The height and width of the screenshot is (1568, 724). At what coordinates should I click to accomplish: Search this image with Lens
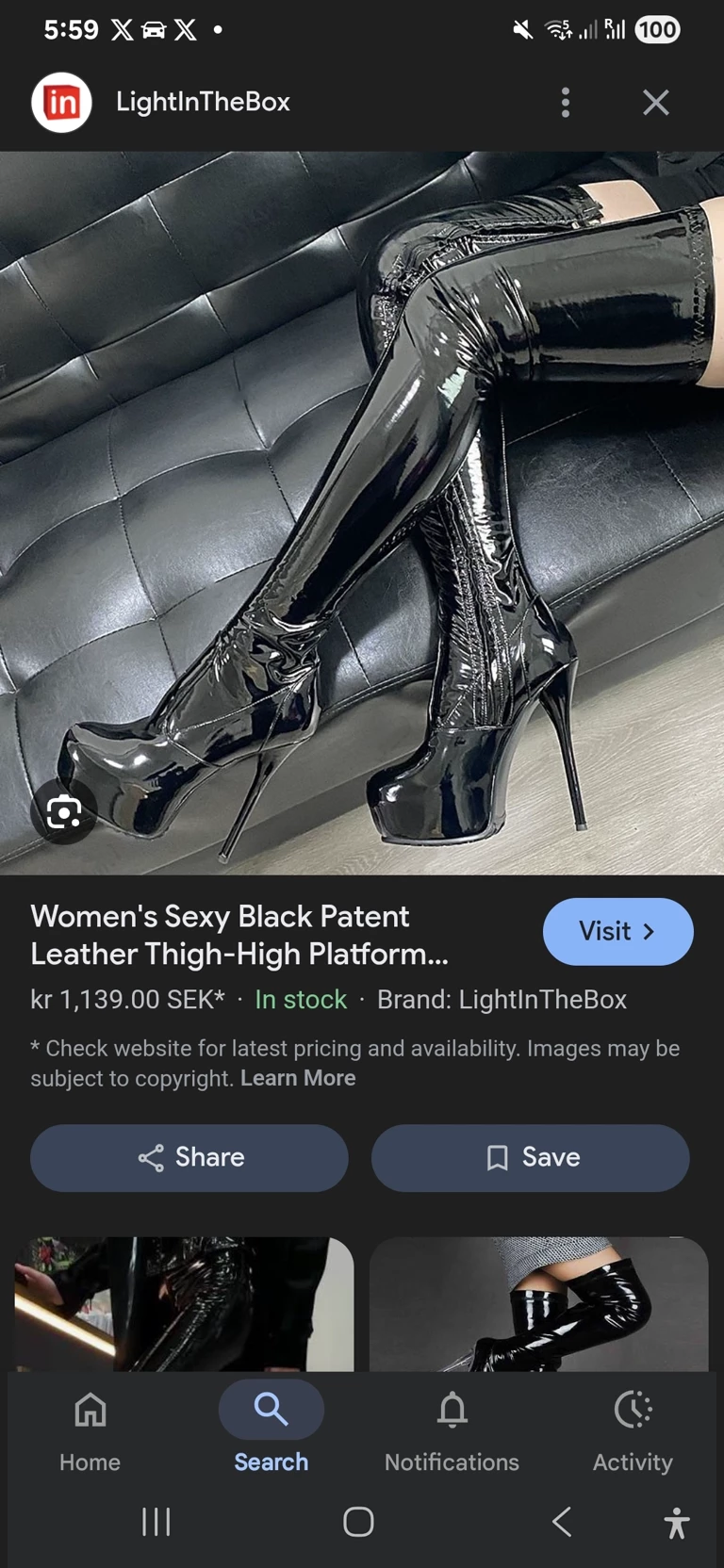pos(63,811)
